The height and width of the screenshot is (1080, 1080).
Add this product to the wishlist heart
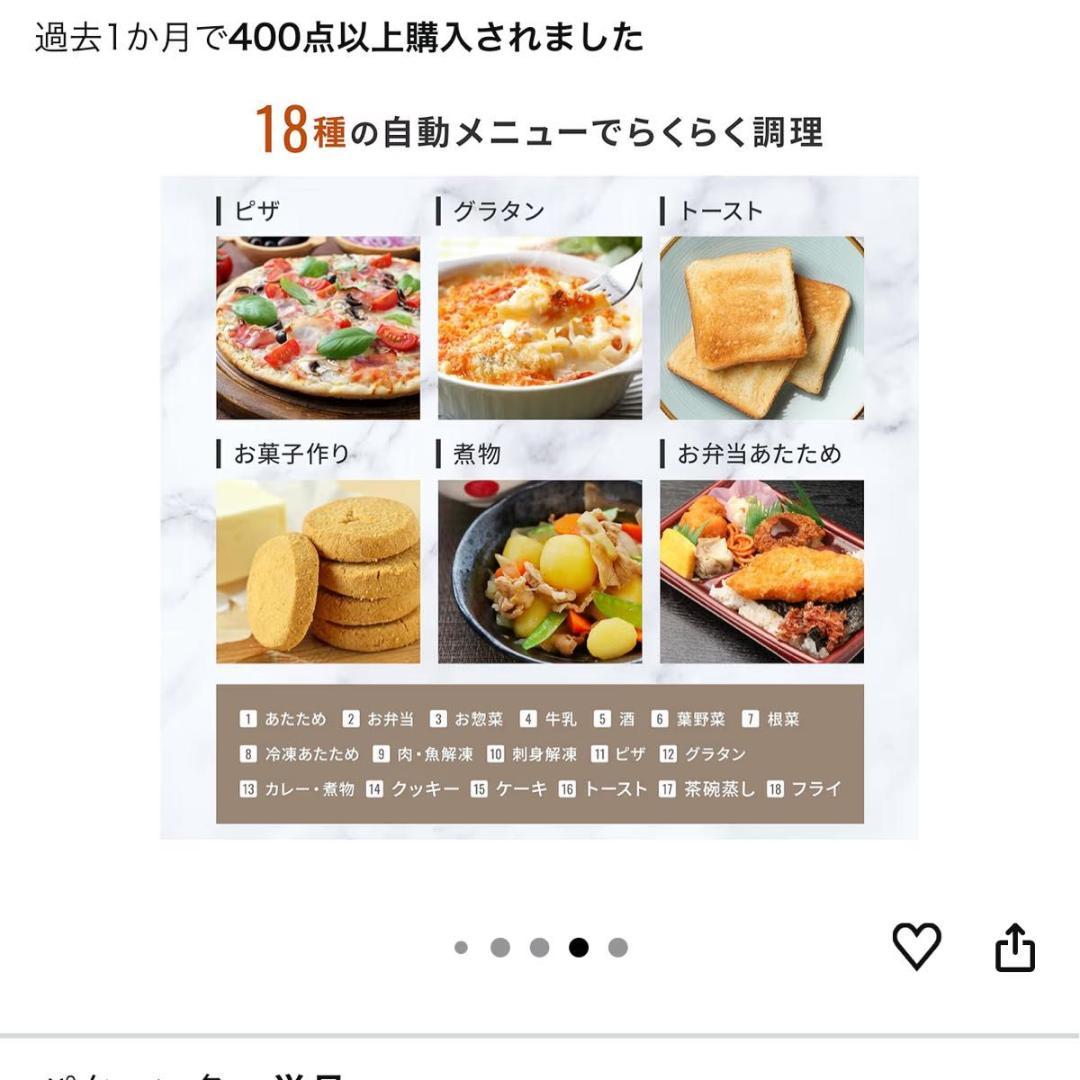(916, 946)
